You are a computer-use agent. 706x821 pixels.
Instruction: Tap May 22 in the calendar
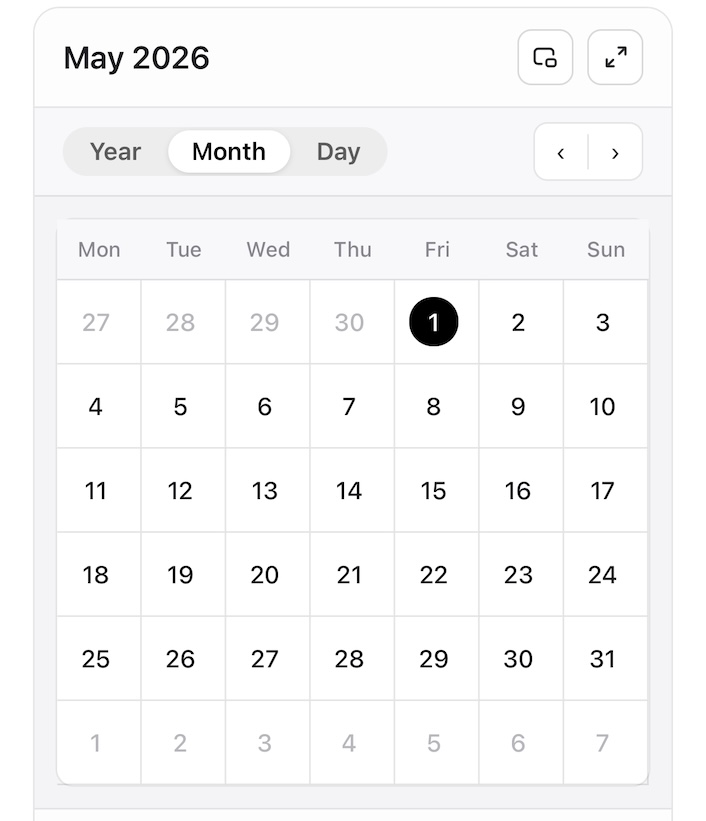[434, 575]
